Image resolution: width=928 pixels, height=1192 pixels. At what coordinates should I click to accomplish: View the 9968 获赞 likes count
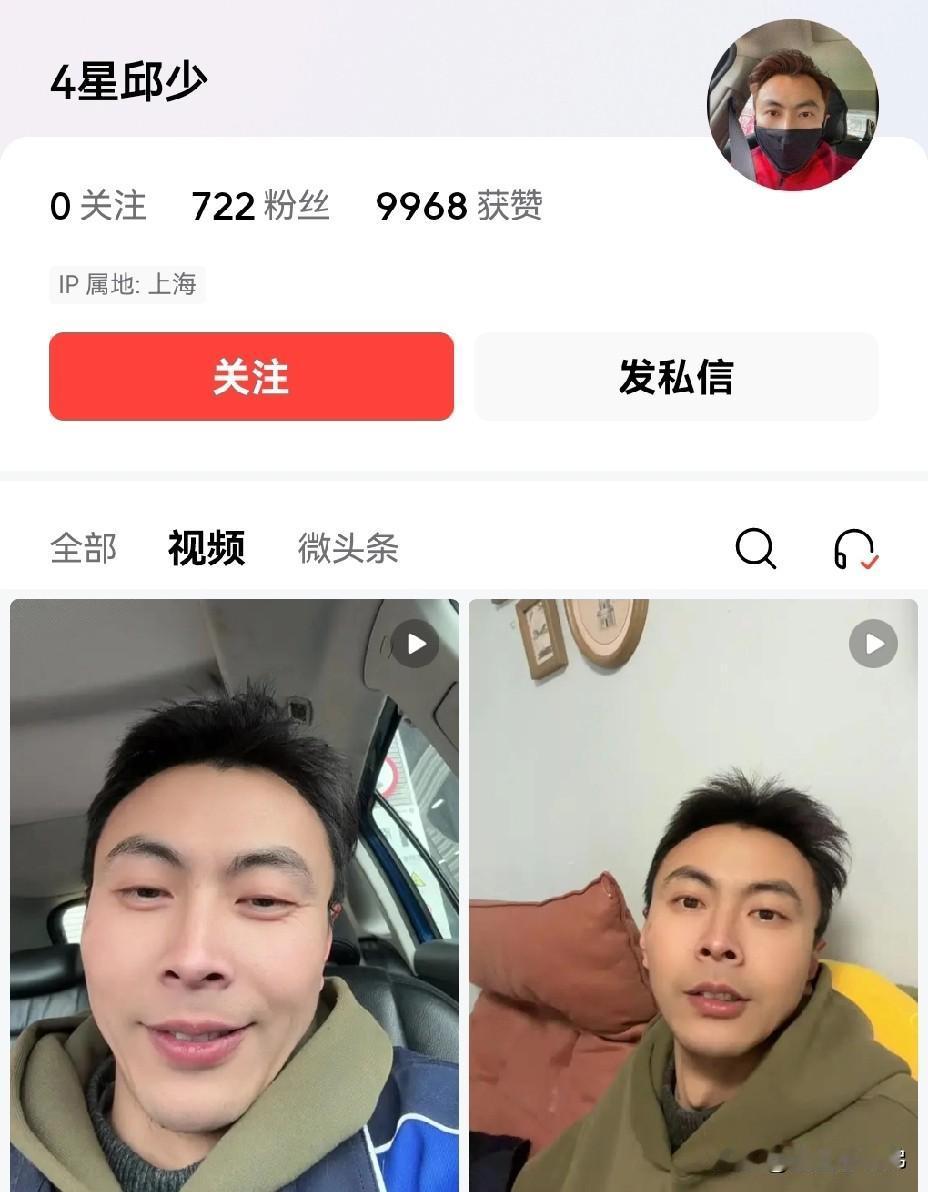[x=458, y=206]
